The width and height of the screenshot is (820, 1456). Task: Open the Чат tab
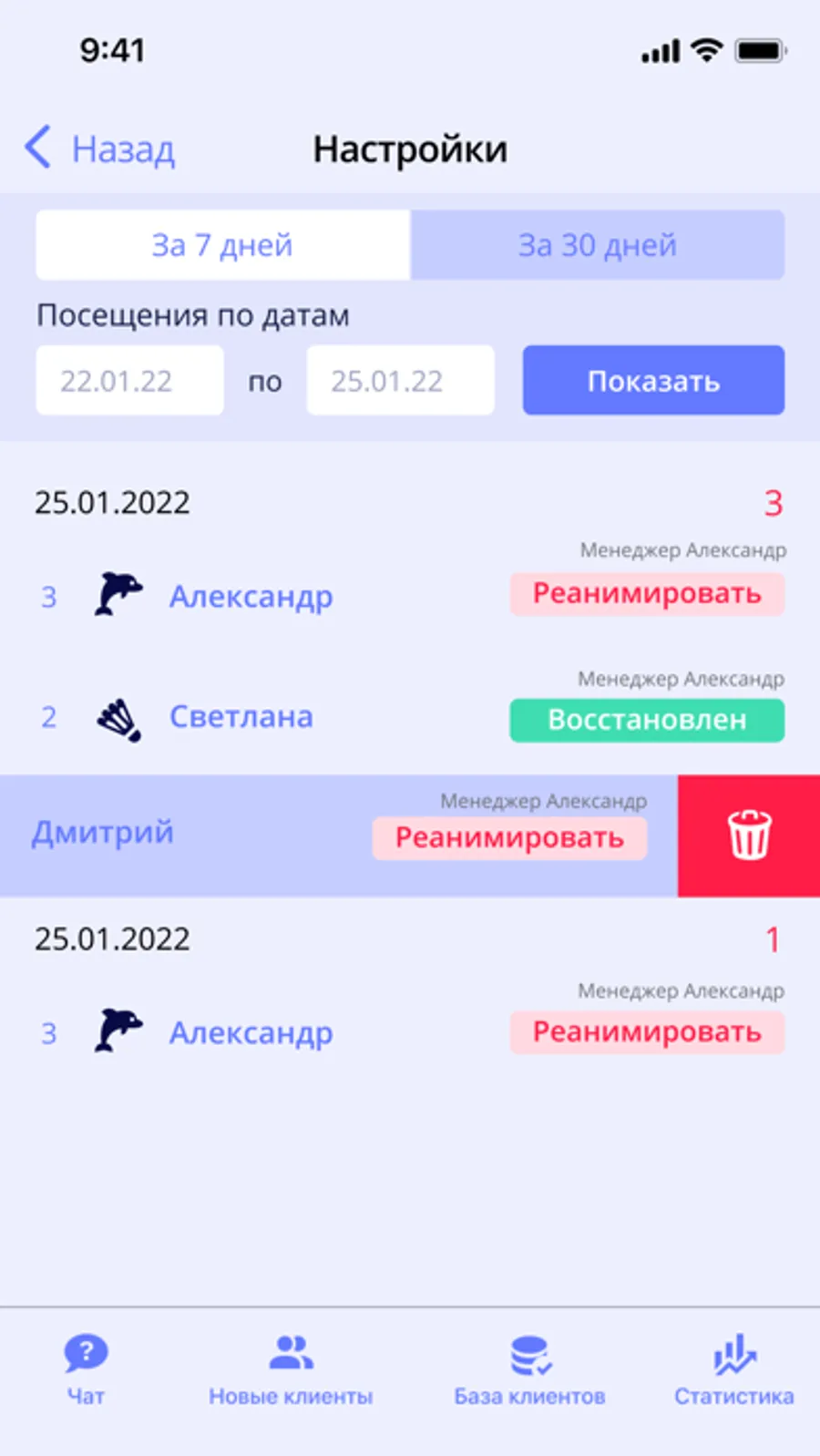tap(86, 1369)
